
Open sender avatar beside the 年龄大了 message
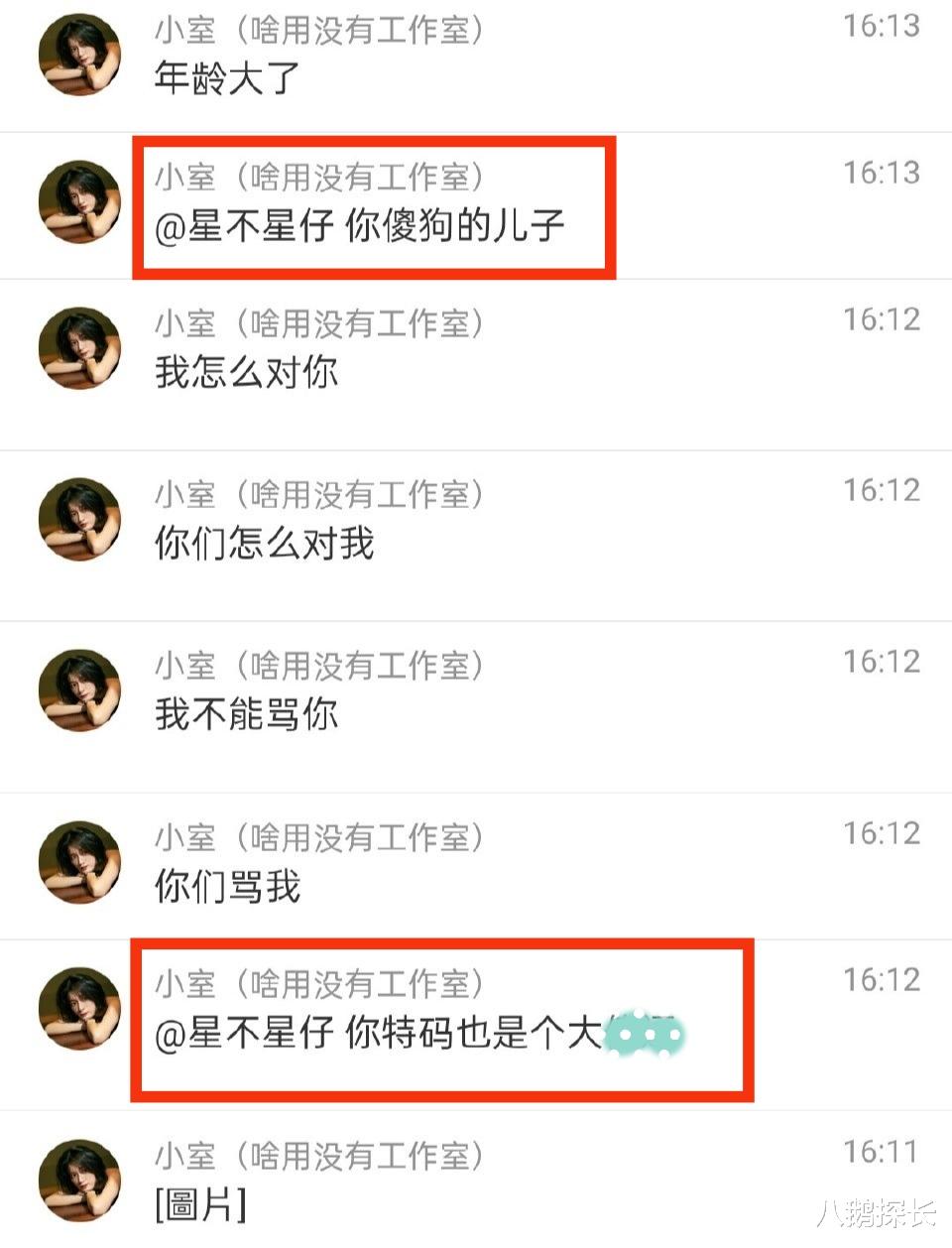point(79,55)
